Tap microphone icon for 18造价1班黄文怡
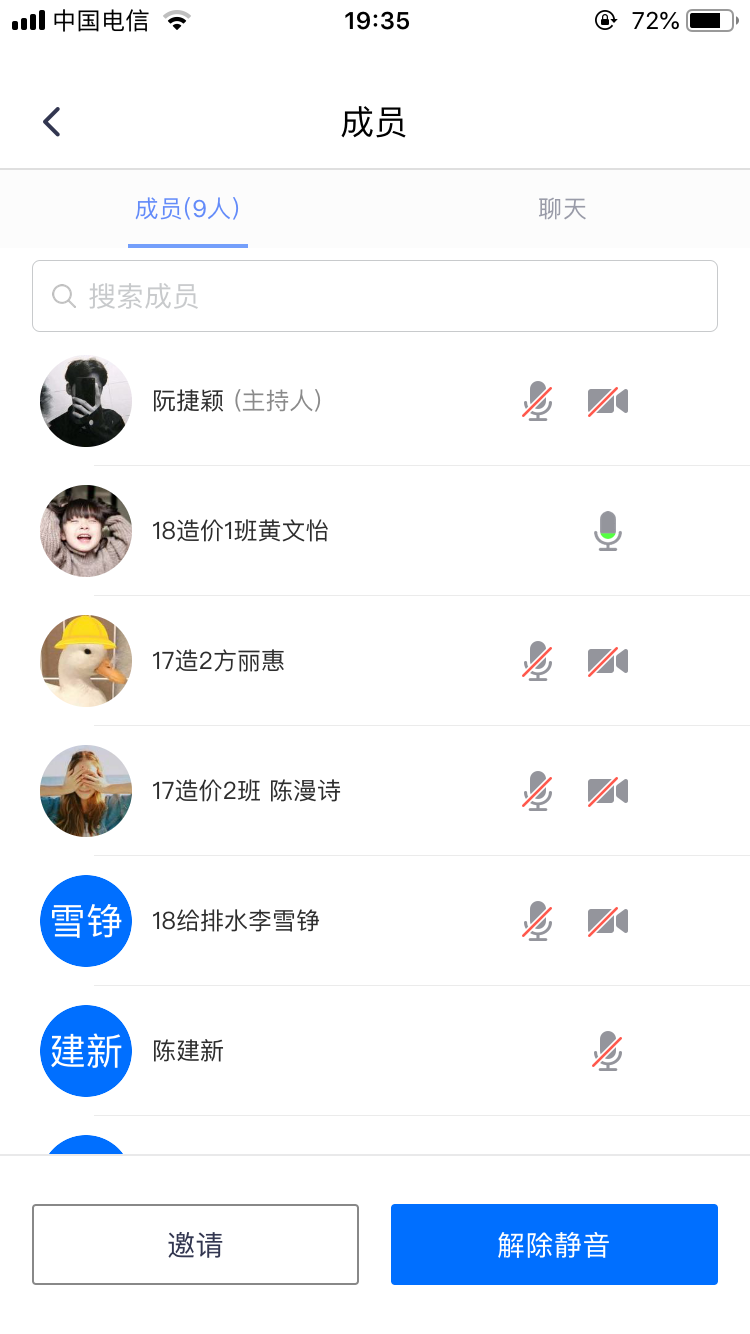 (x=607, y=531)
